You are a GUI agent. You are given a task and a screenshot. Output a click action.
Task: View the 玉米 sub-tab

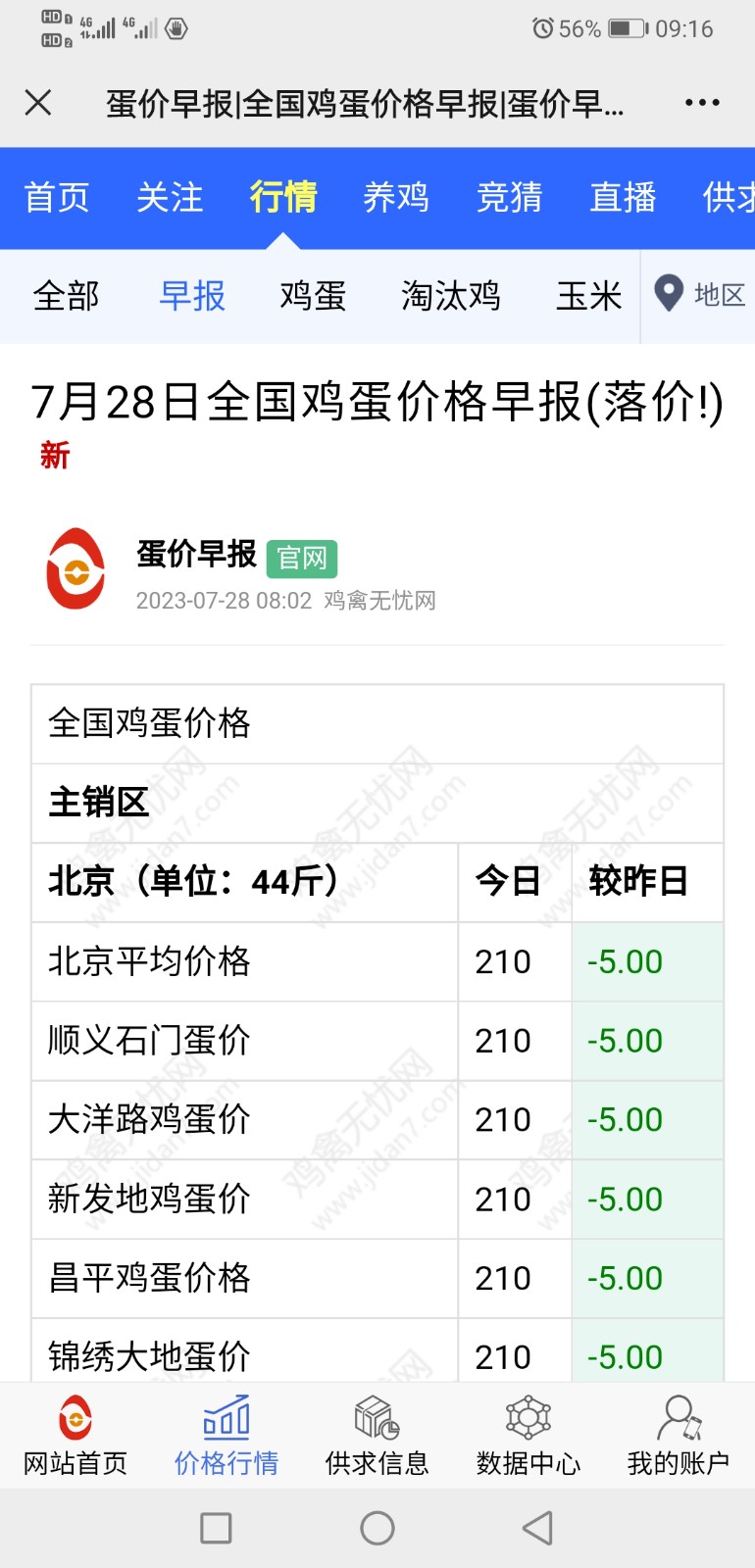point(589,295)
